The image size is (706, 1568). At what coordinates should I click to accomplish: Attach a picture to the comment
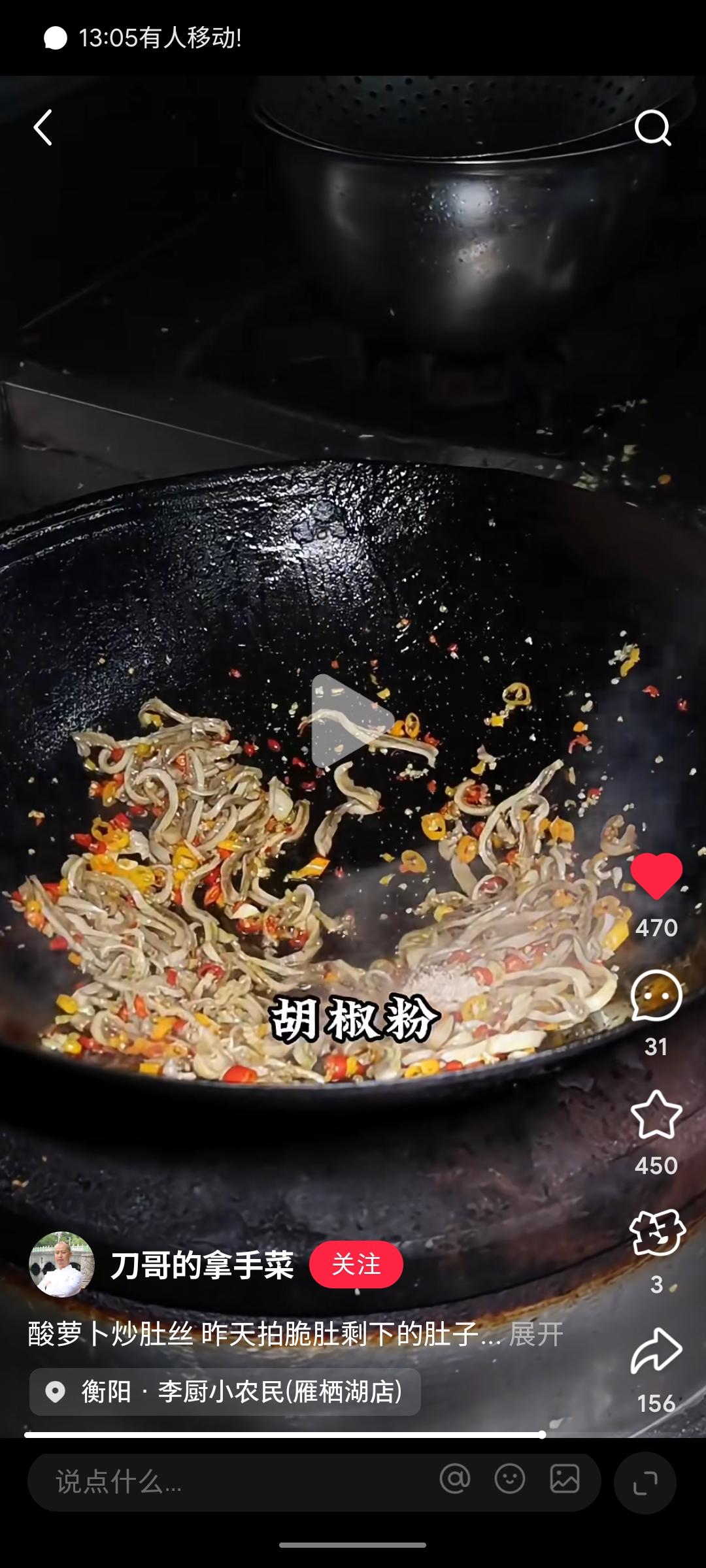564,1478
